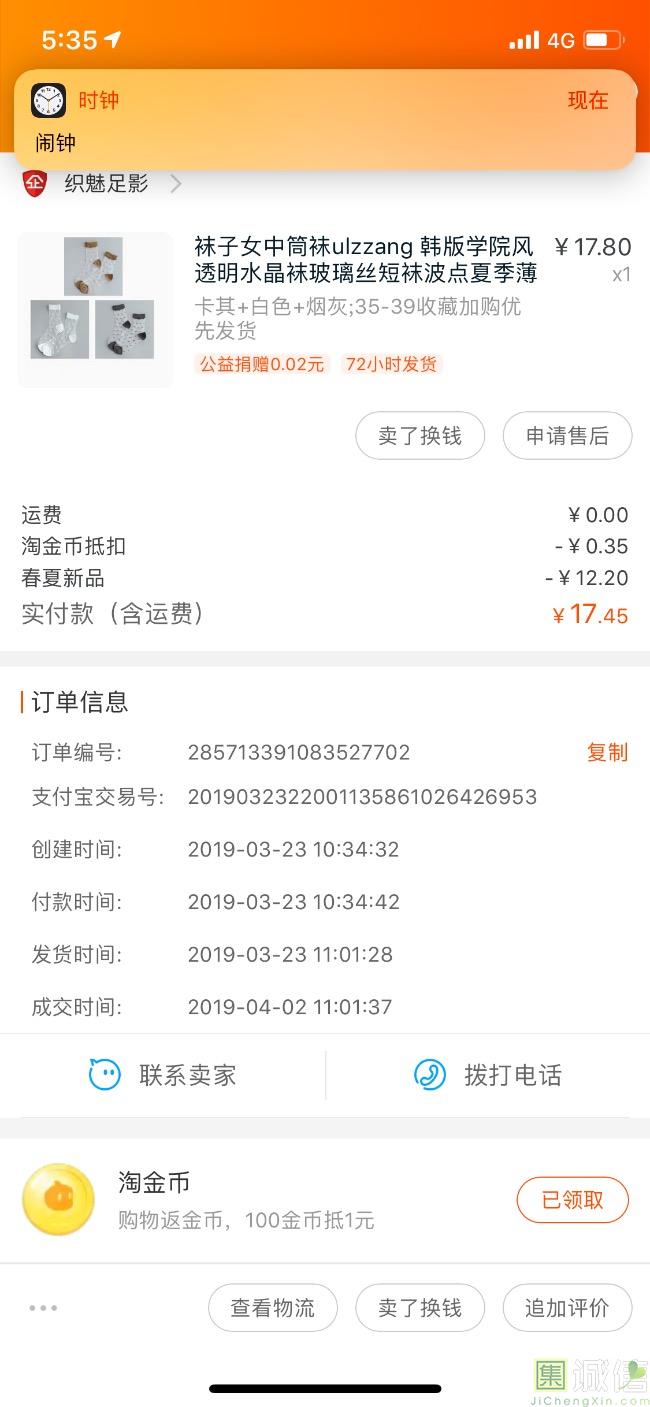Tap 卖了换钱 in the bottom action bar

click(420, 1308)
